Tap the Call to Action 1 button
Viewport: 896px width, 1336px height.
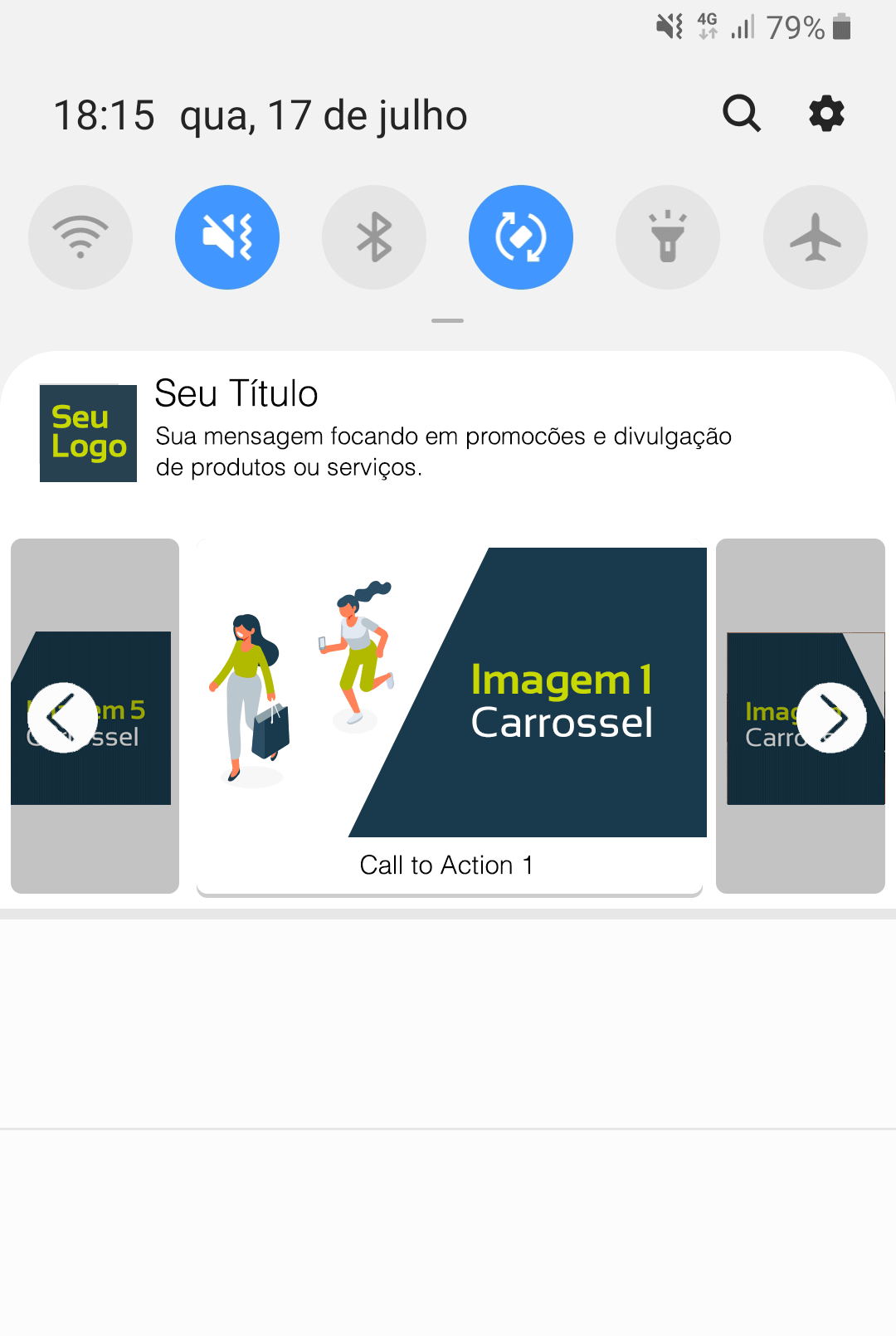(x=448, y=865)
